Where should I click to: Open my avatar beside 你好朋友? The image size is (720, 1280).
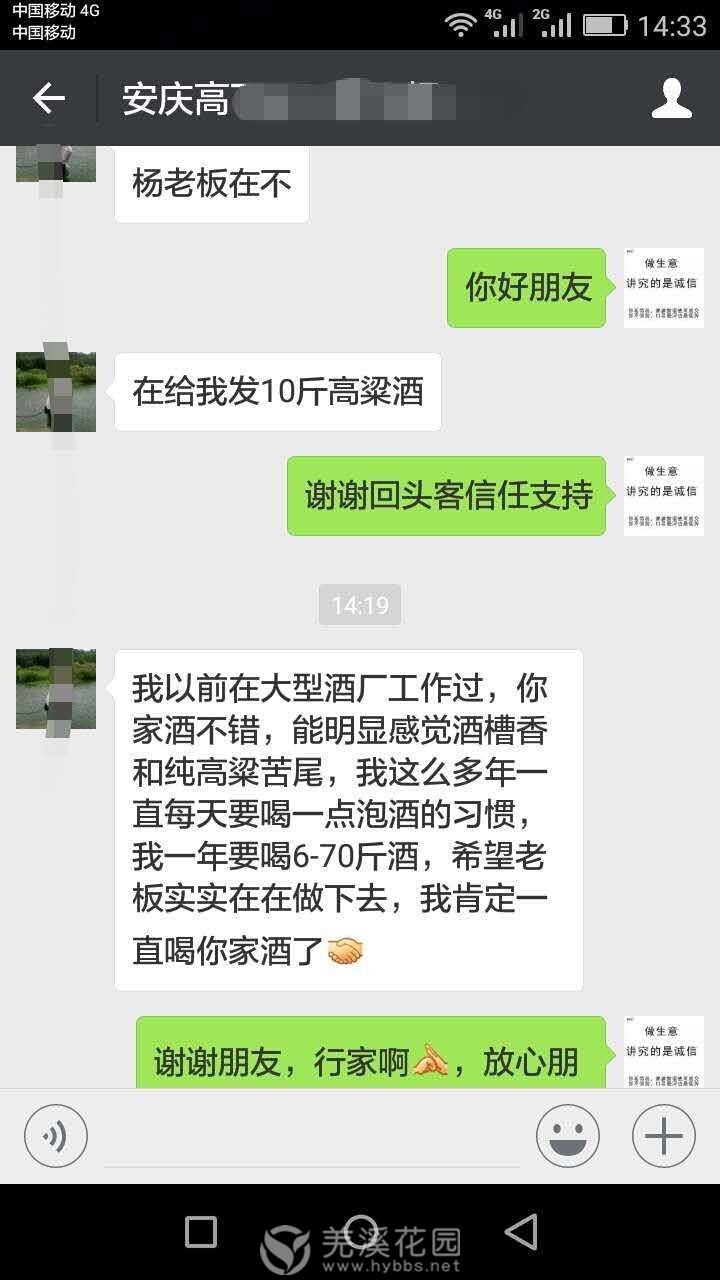(663, 288)
